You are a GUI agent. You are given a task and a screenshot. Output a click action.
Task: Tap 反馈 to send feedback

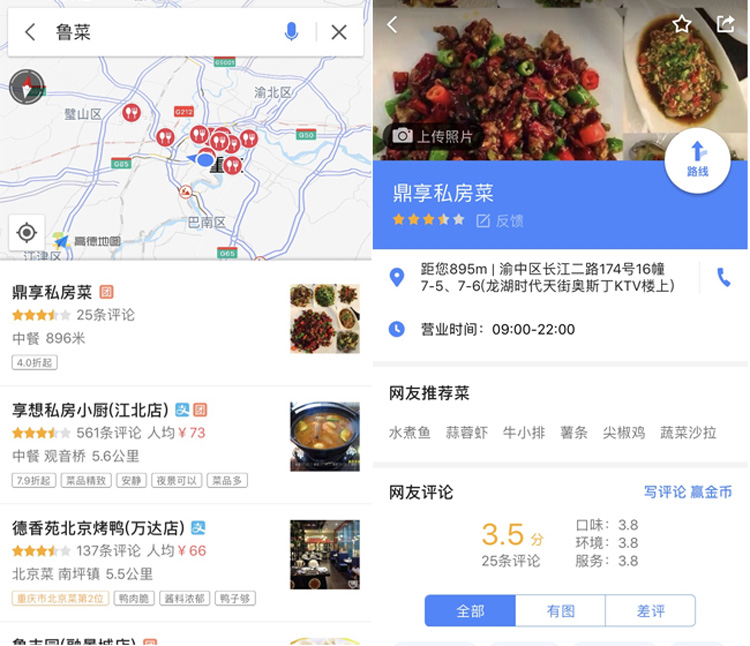coord(500,220)
